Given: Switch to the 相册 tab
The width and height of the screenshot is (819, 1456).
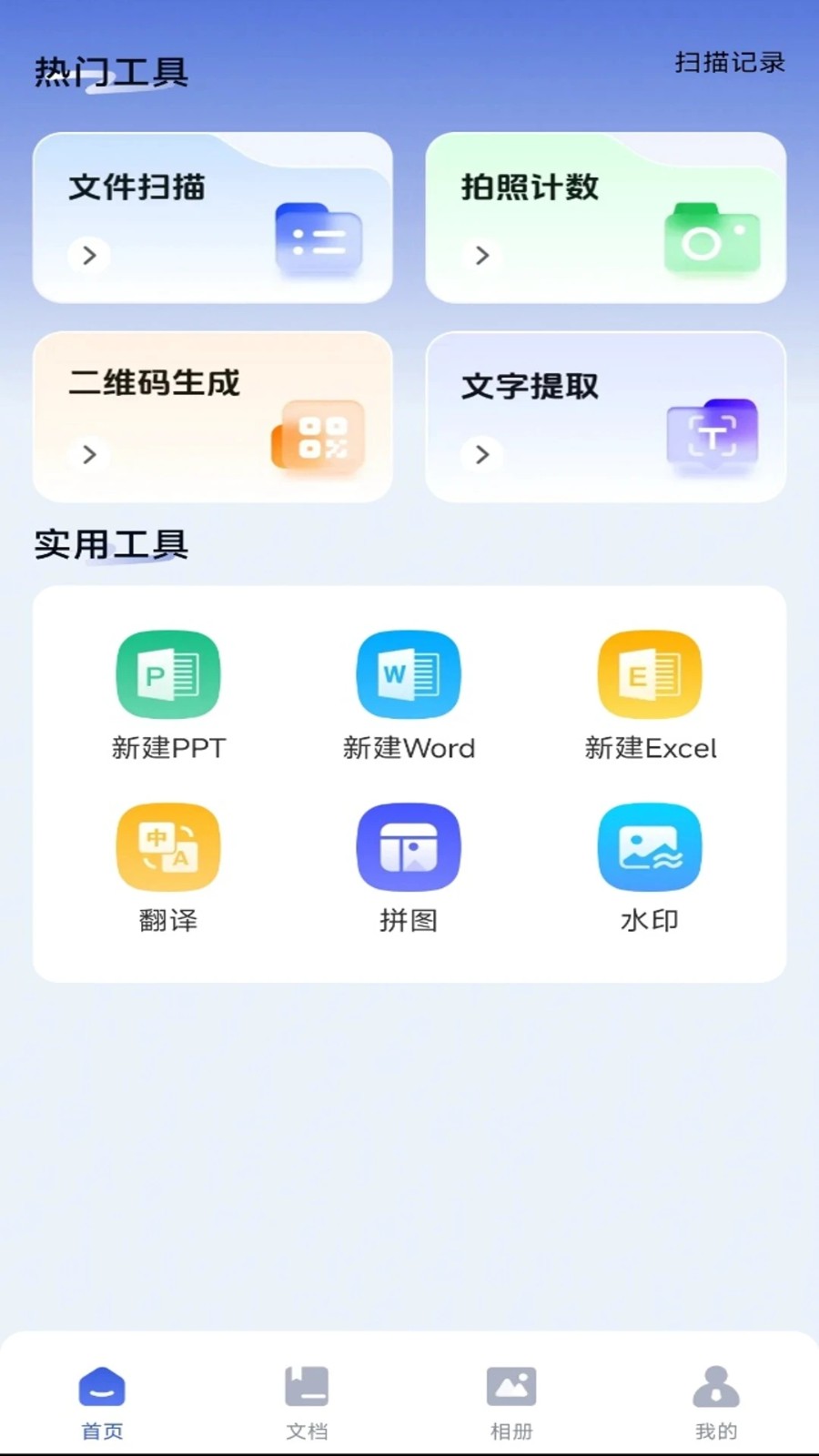Looking at the screenshot, I should 511,1399.
